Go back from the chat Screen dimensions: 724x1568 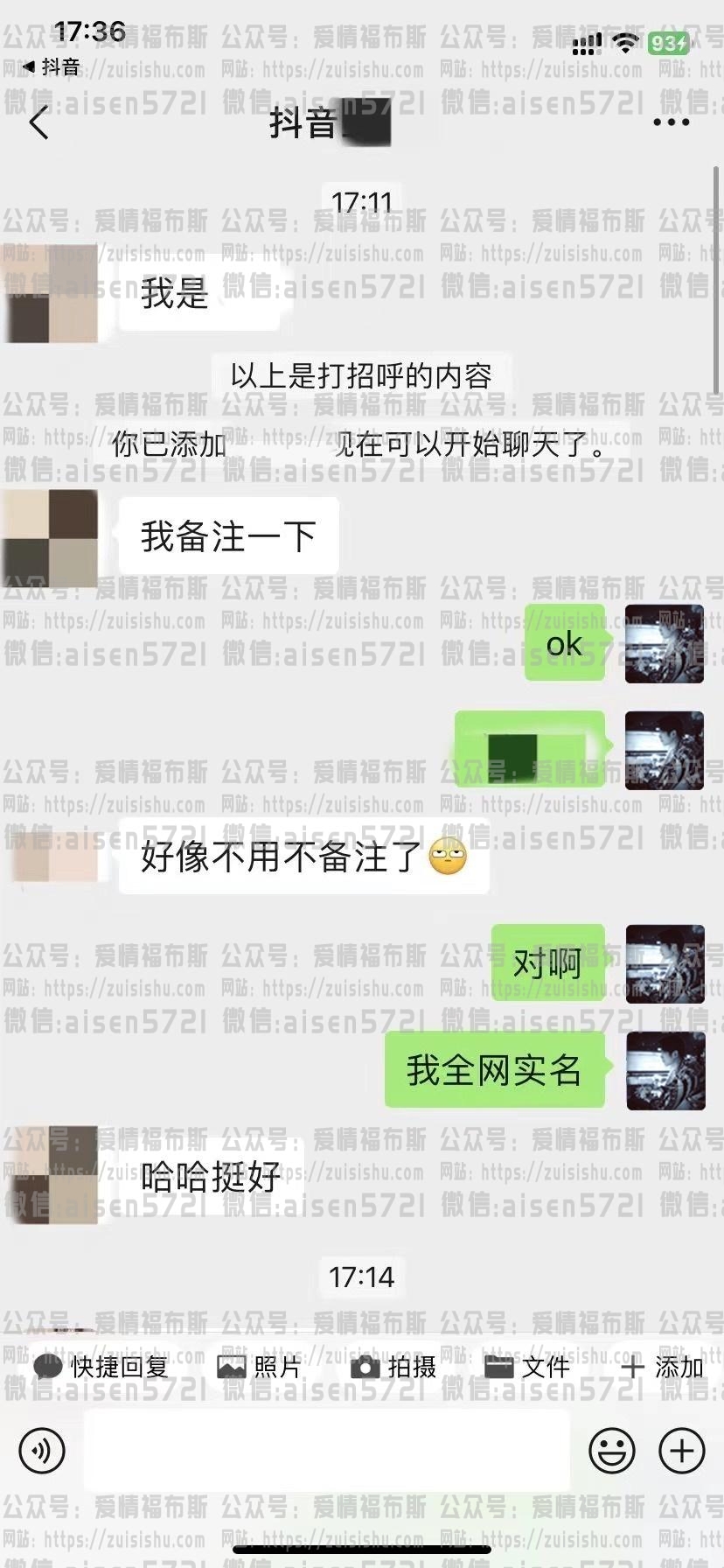tap(39, 122)
